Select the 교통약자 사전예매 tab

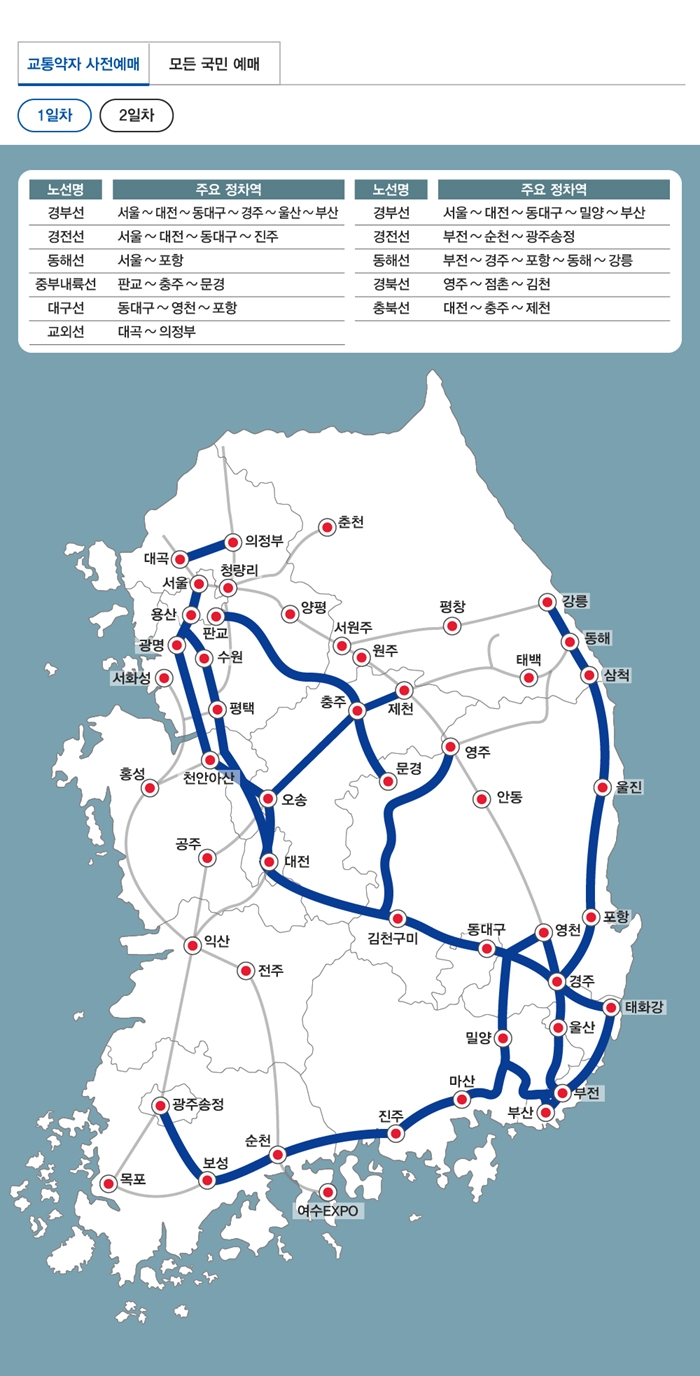tap(83, 64)
